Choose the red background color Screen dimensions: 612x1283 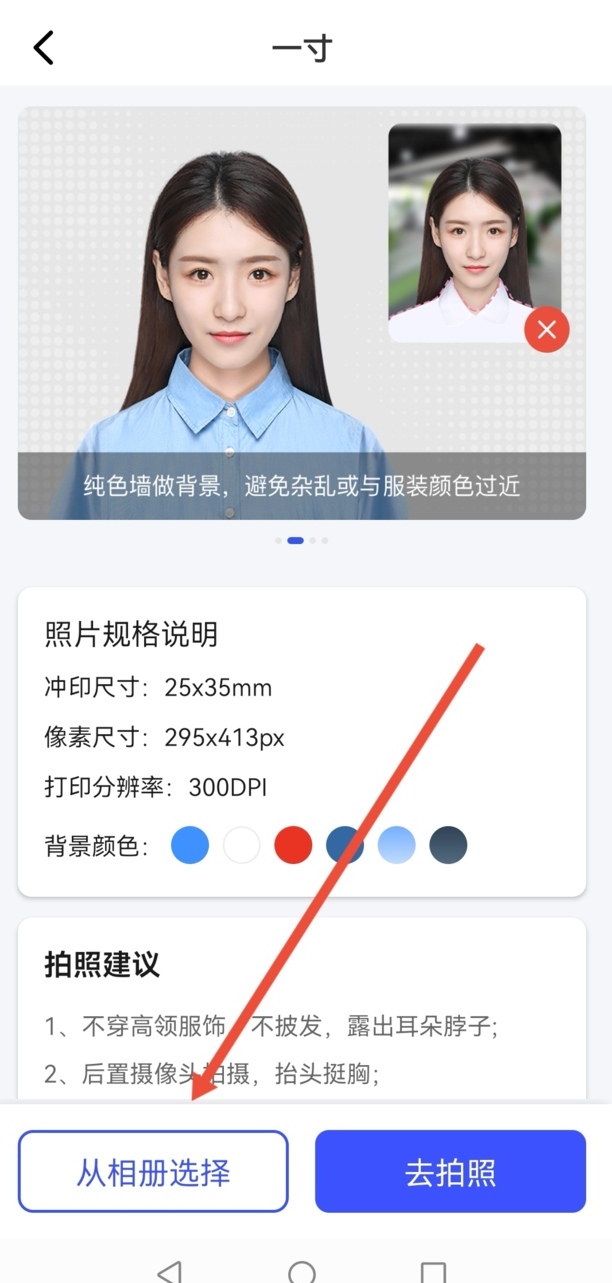293,845
